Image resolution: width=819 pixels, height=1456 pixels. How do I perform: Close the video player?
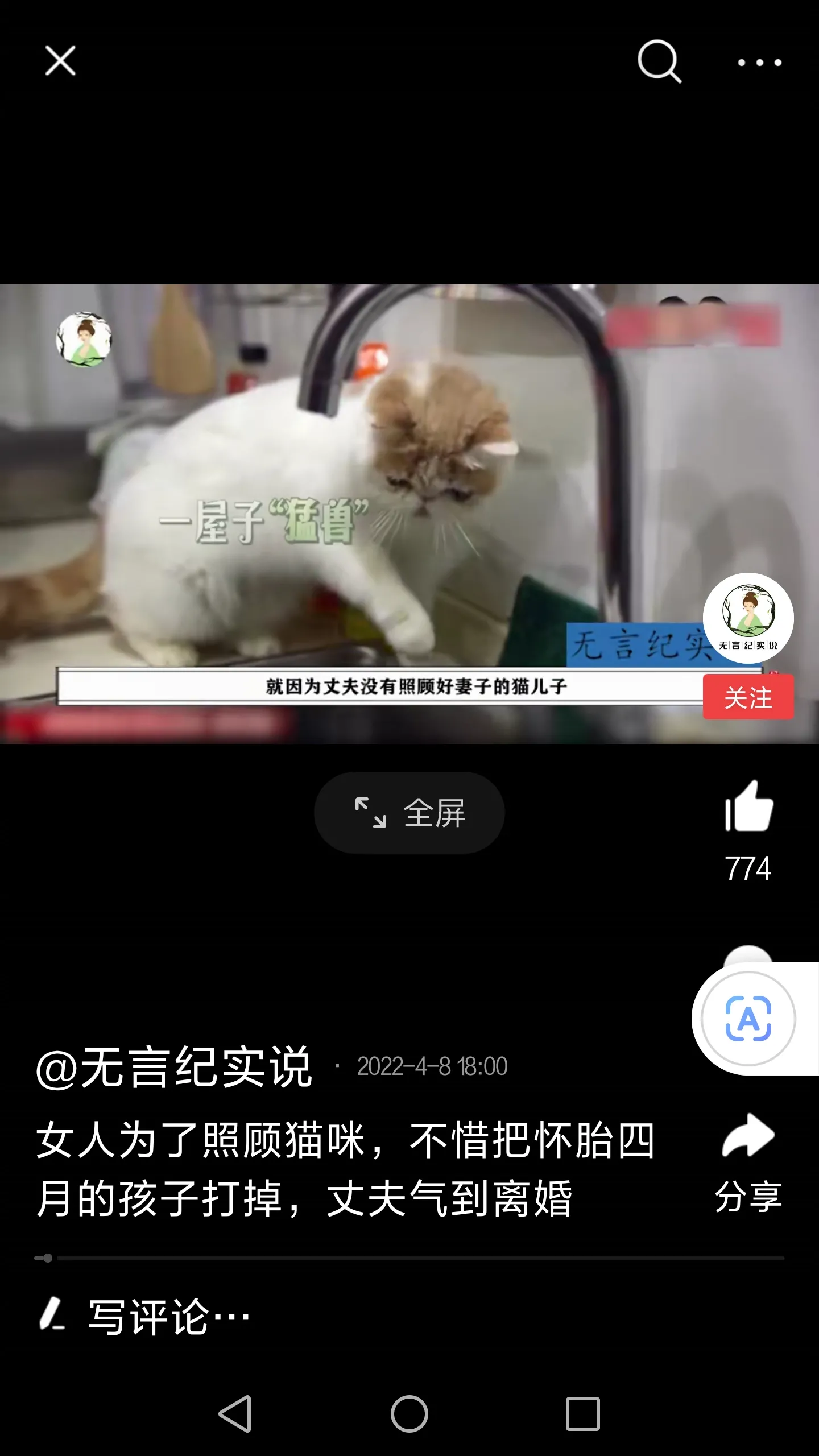pyautogui.click(x=60, y=61)
